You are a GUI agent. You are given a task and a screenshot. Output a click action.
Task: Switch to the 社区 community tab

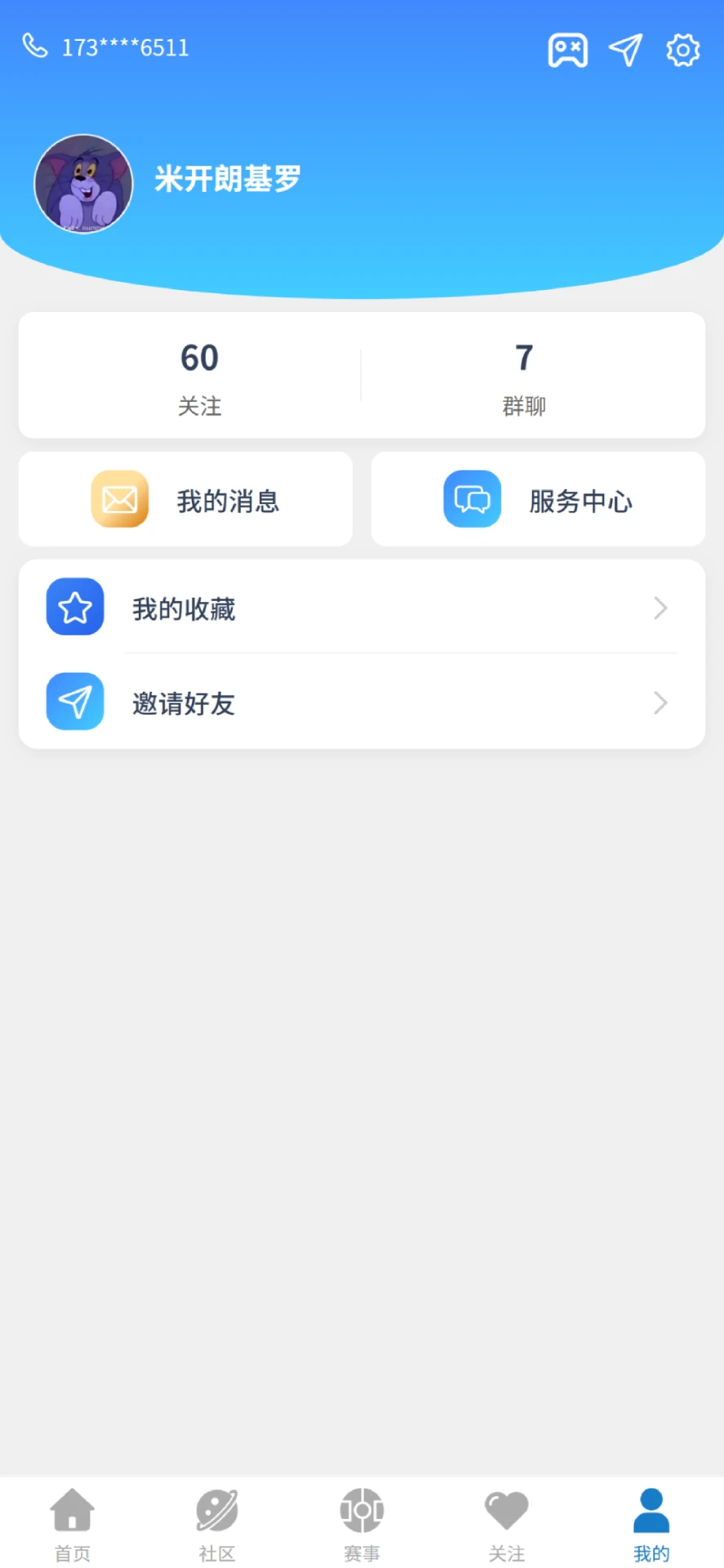tap(217, 1524)
